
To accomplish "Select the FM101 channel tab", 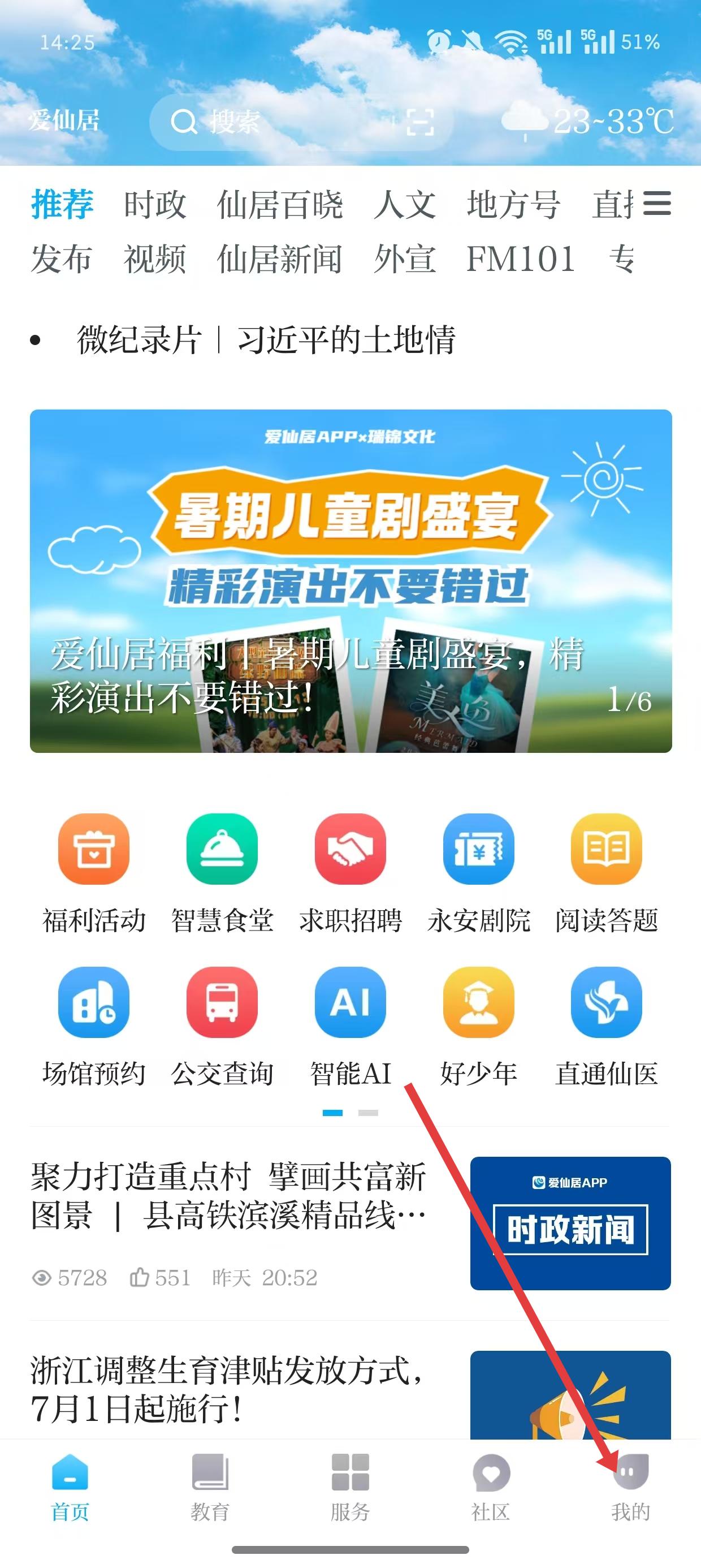I will (521, 259).
